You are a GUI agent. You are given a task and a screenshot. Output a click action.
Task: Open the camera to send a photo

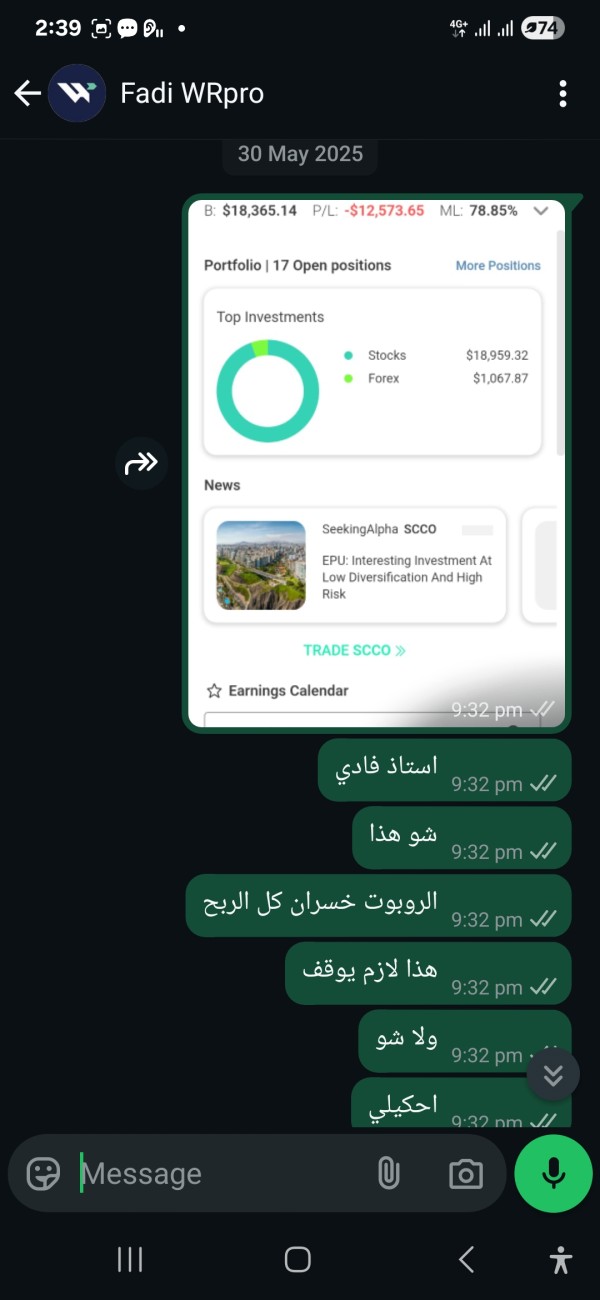[466, 1173]
